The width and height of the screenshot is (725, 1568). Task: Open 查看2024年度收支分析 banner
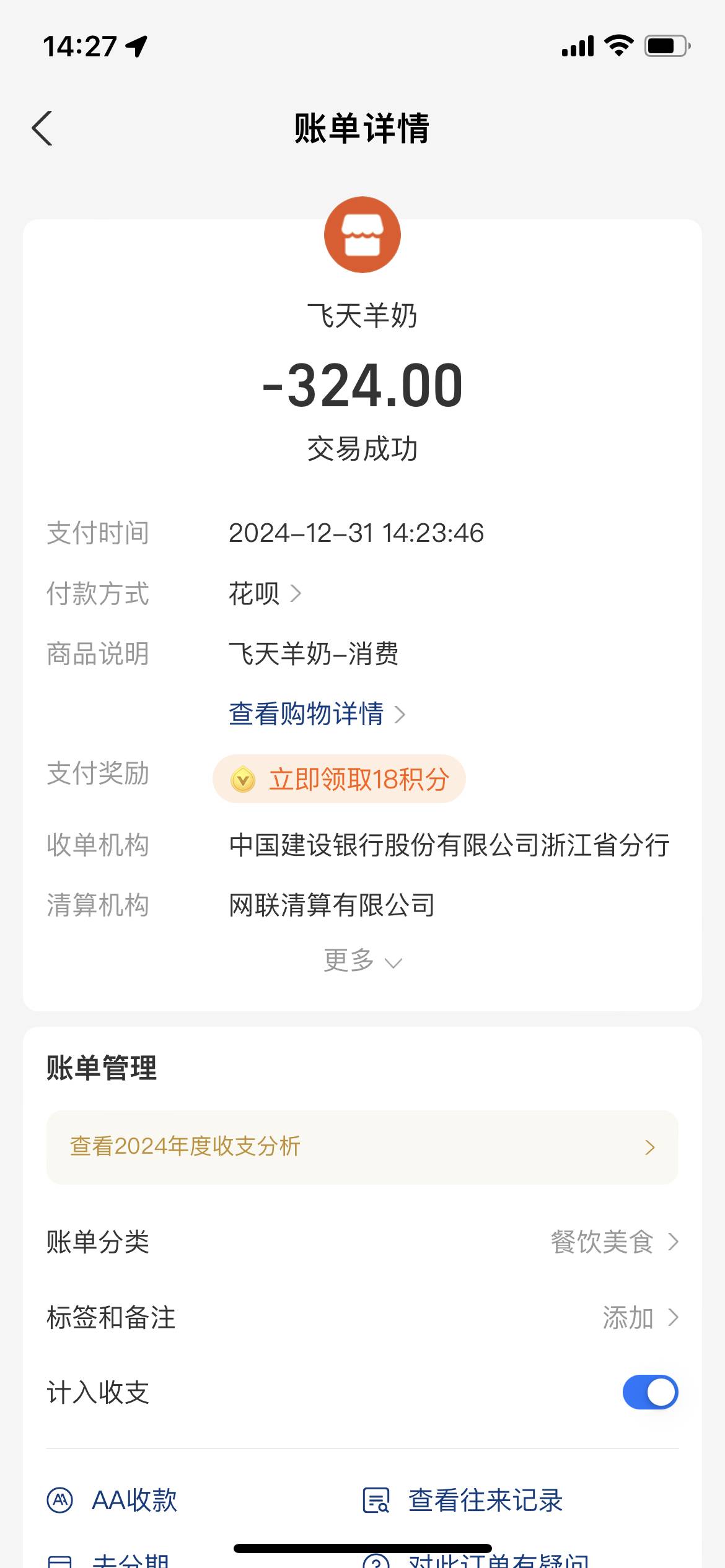(x=362, y=1147)
